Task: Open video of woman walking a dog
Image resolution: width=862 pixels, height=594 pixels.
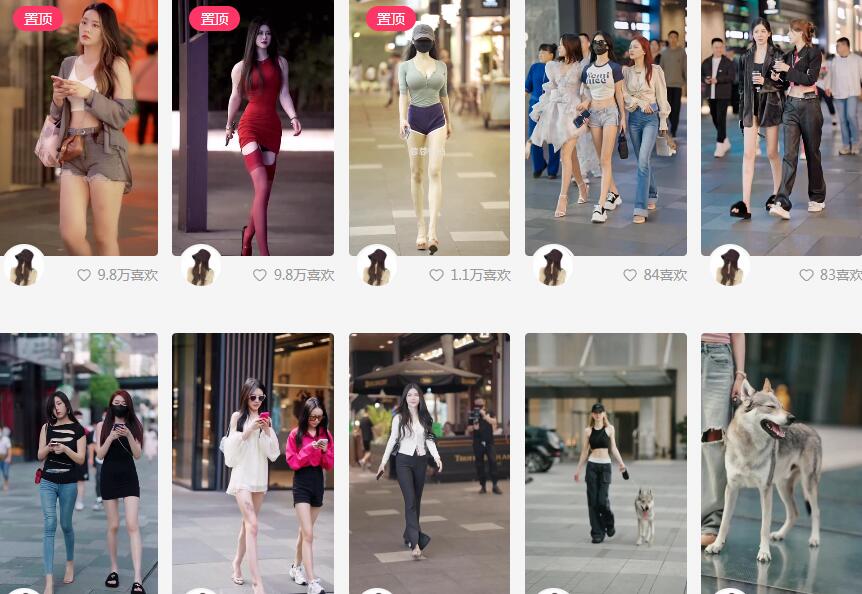Action: [605, 460]
